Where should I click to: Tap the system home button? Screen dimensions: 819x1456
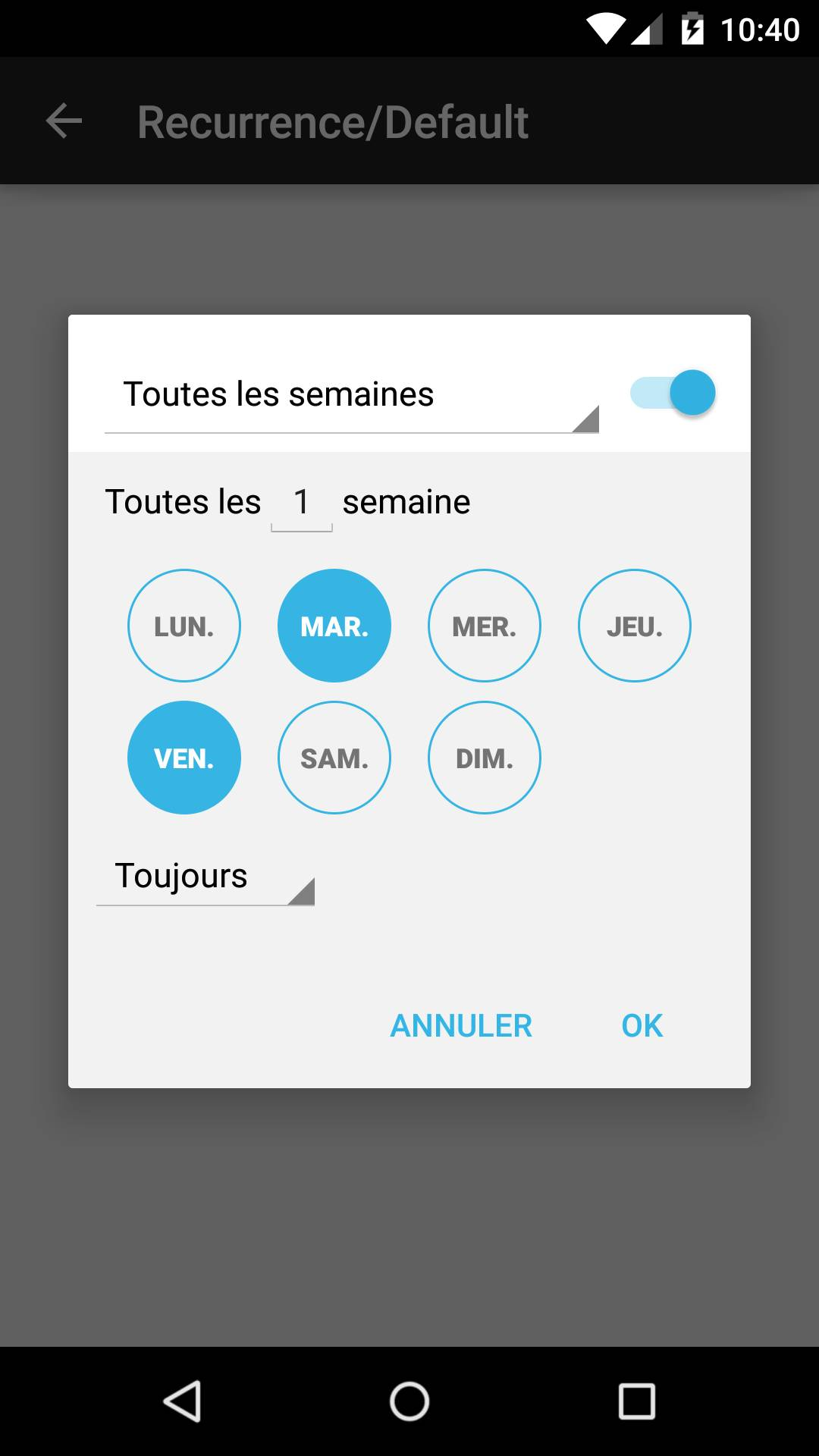click(409, 1401)
